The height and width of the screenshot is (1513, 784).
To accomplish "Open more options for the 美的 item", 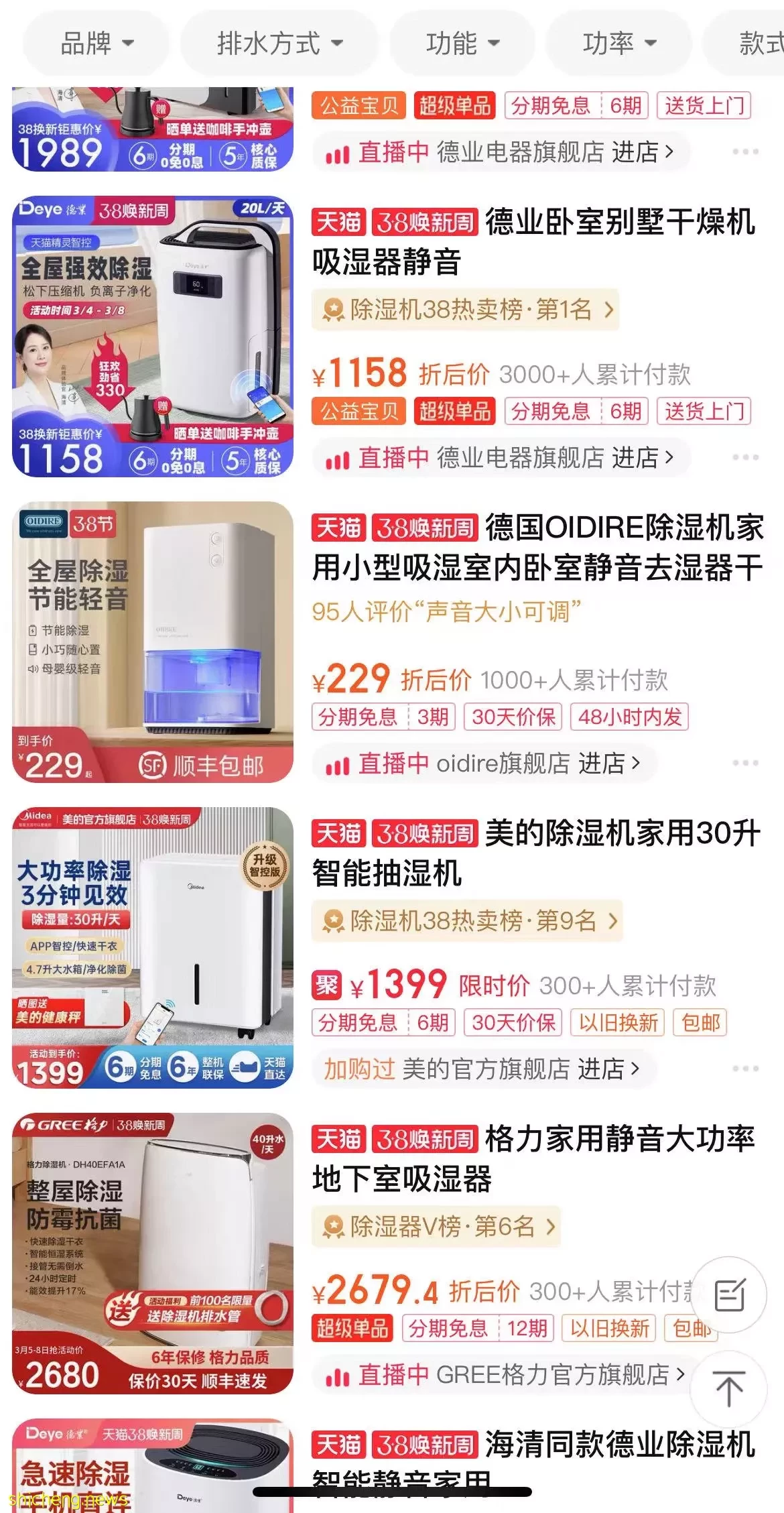I will tap(745, 1069).
